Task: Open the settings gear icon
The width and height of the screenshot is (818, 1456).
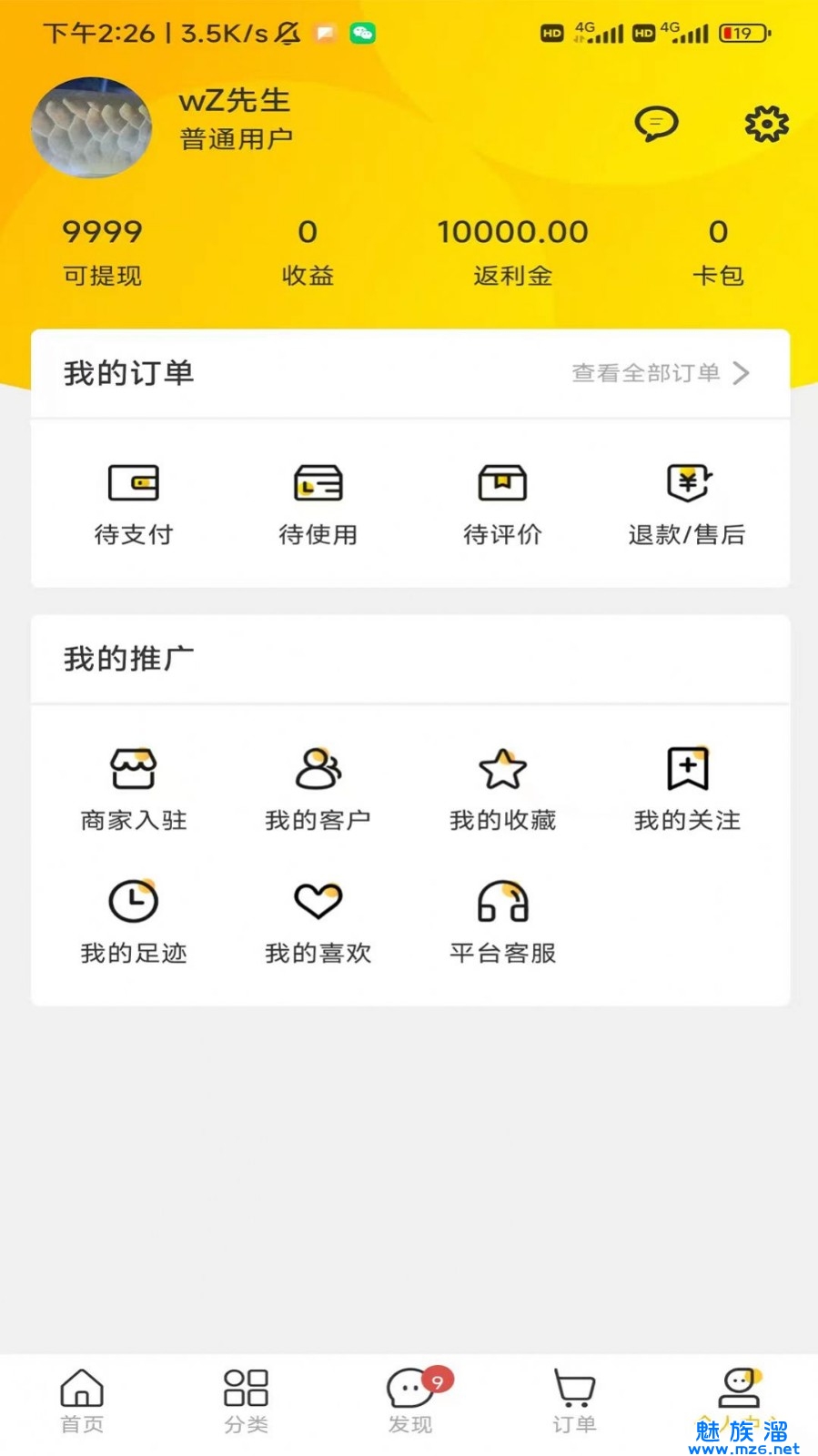Action: click(766, 123)
